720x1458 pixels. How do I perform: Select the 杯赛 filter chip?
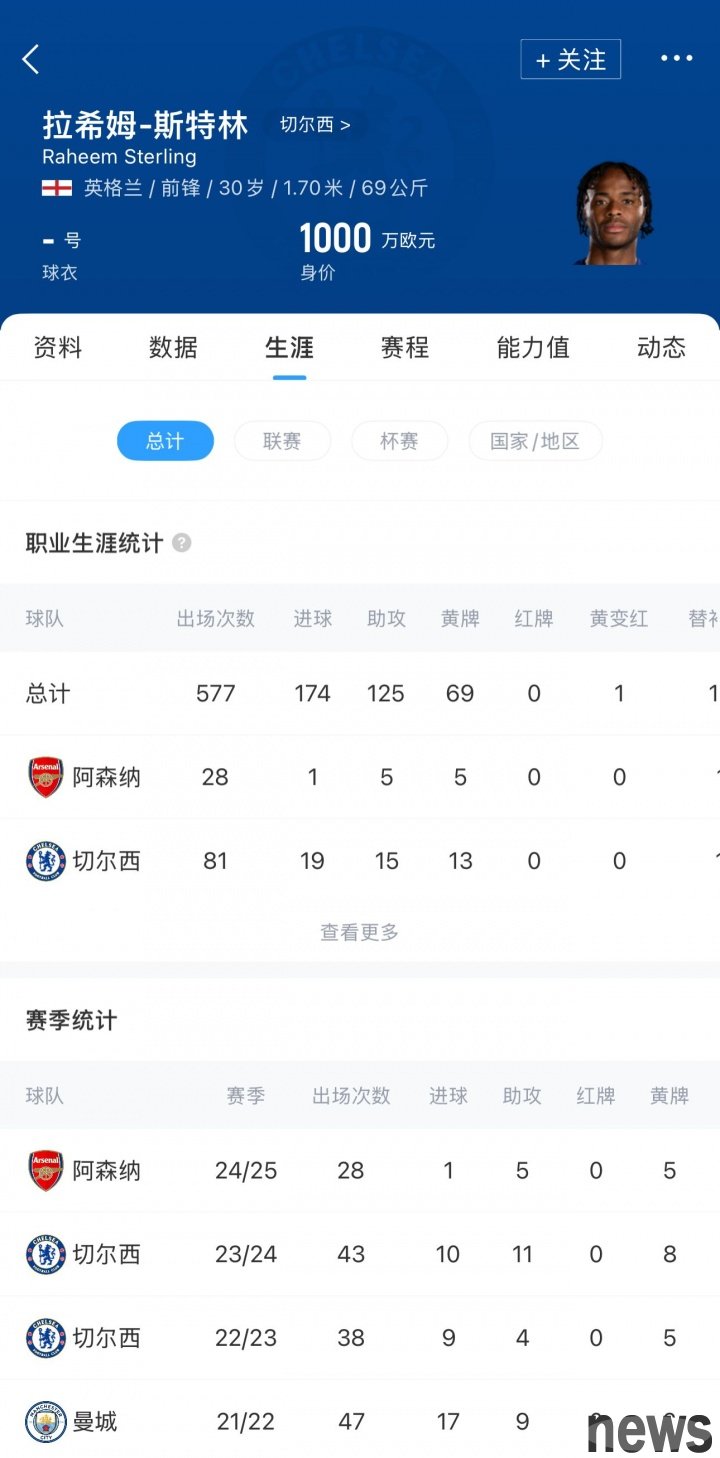click(x=399, y=441)
